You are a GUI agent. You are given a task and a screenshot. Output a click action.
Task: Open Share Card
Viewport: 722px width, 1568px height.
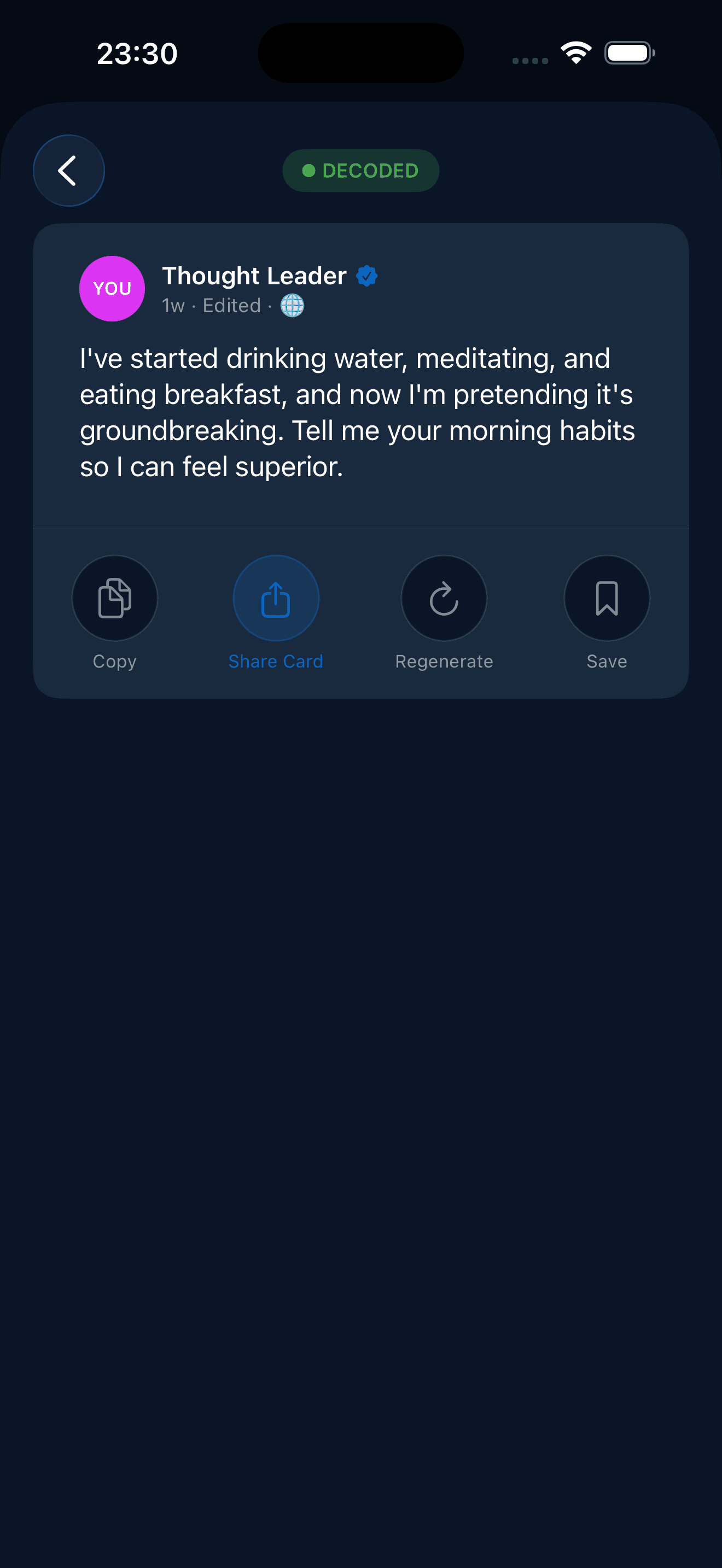coord(276,598)
